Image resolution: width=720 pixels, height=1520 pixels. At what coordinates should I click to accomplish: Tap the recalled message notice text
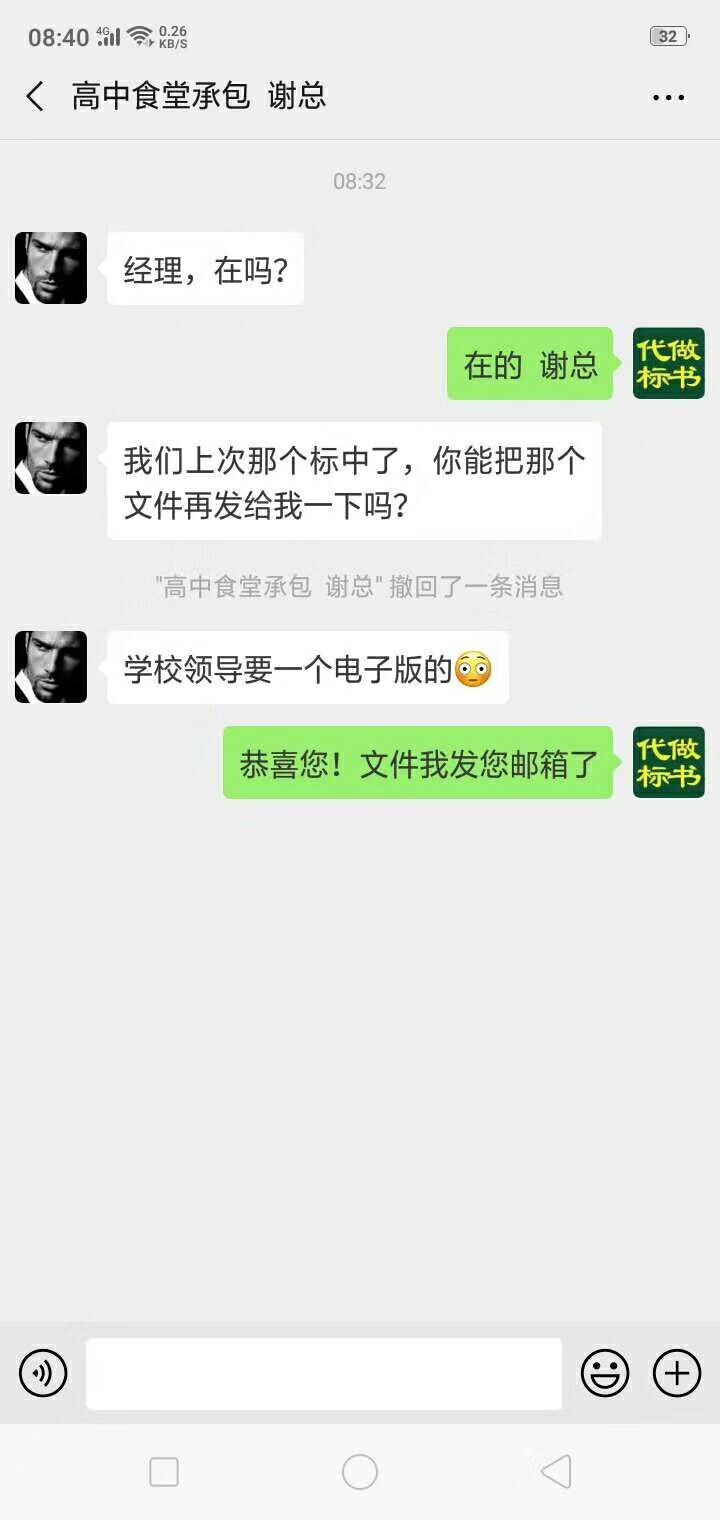[x=360, y=587]
